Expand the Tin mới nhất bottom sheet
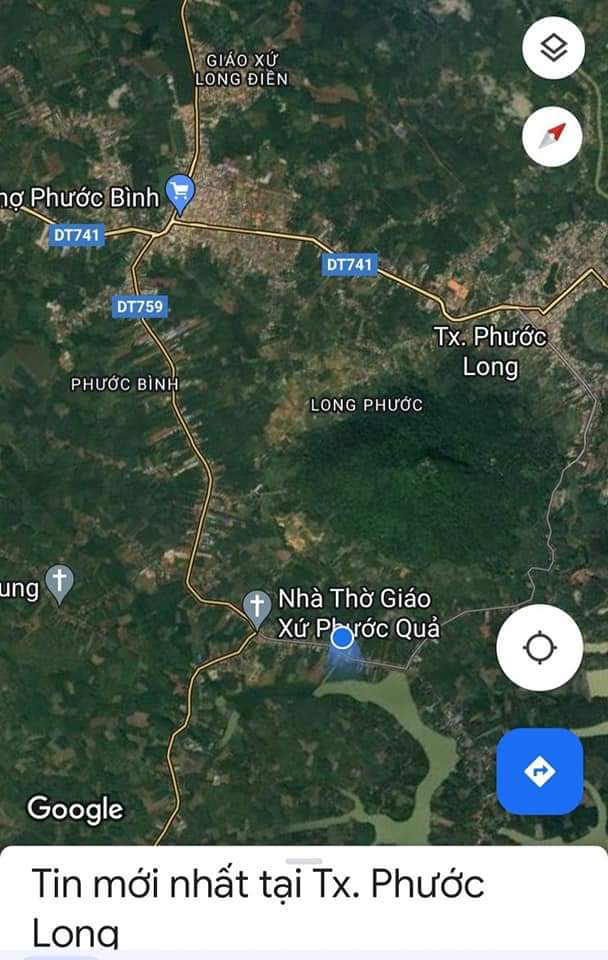This screenshot has height=960, width=608. [303, 862]
